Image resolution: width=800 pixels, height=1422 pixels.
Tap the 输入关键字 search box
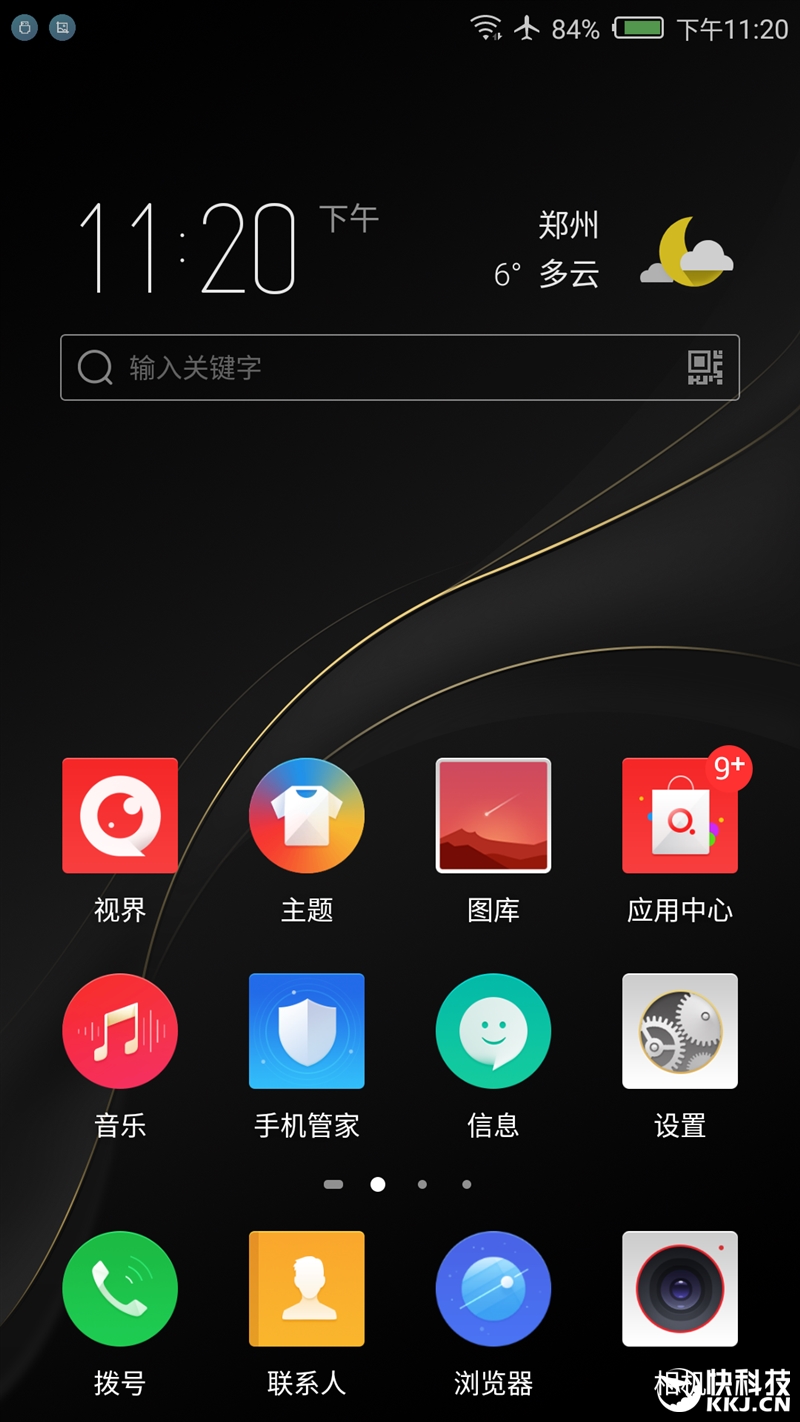point(370,368)
